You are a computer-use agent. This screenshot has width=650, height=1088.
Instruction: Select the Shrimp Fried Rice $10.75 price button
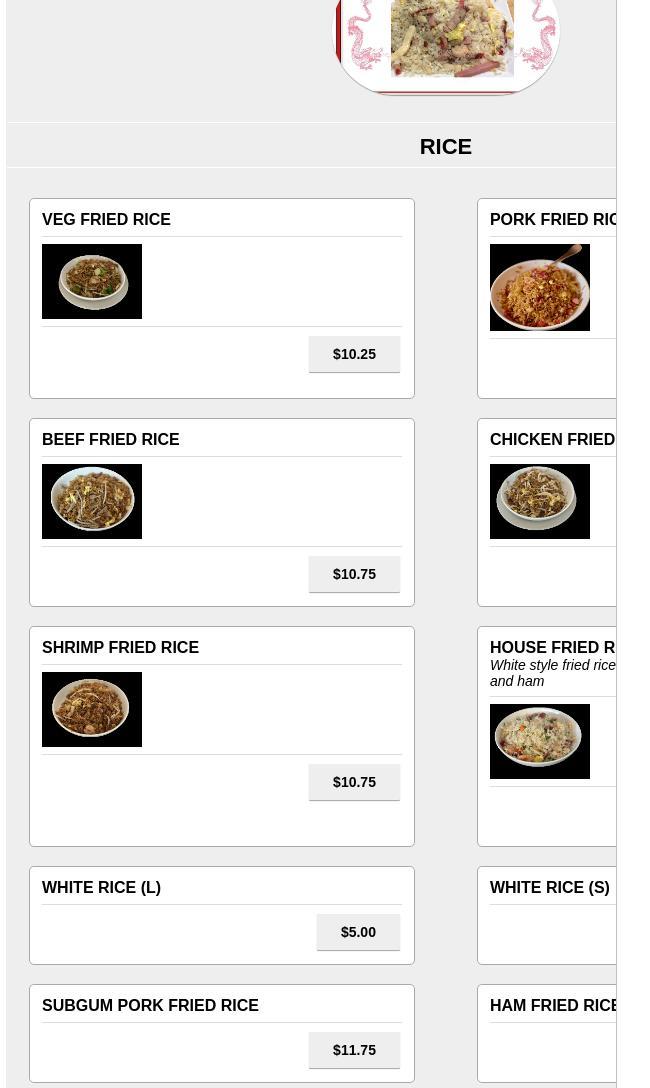354,782
